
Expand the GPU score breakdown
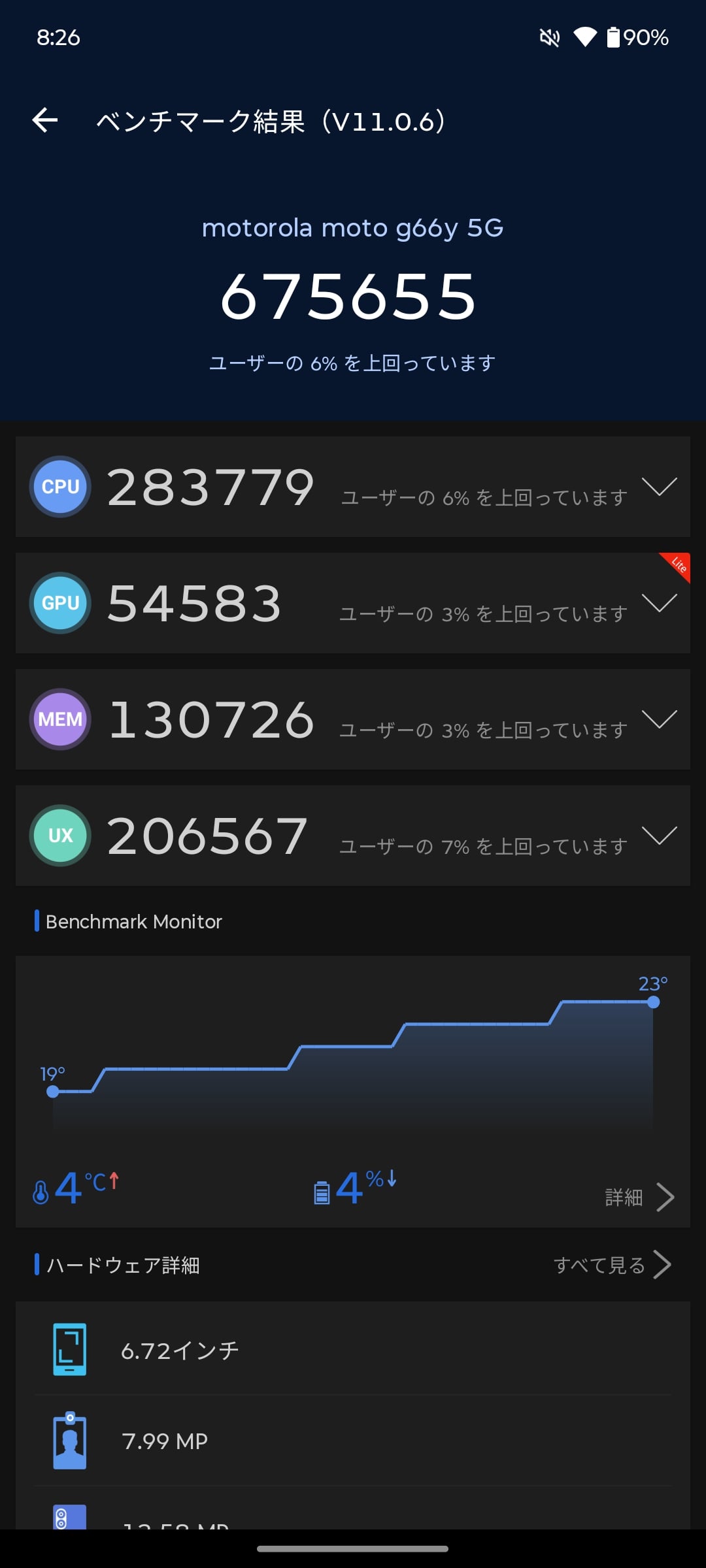point(658,603)
